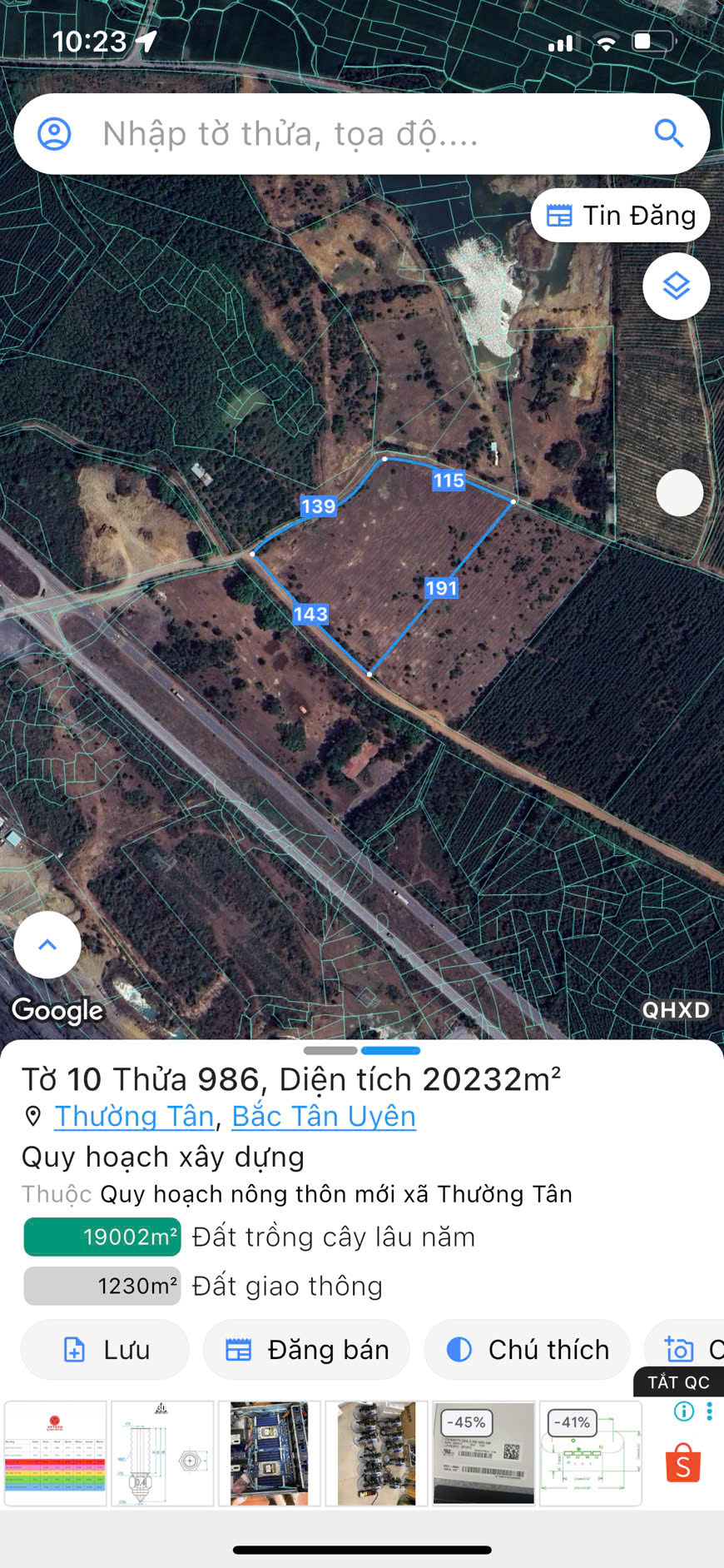Open the ad options overflow menu
Image resolution: width=724 pixels, height=1568 pixels.
coord(709,1411)
